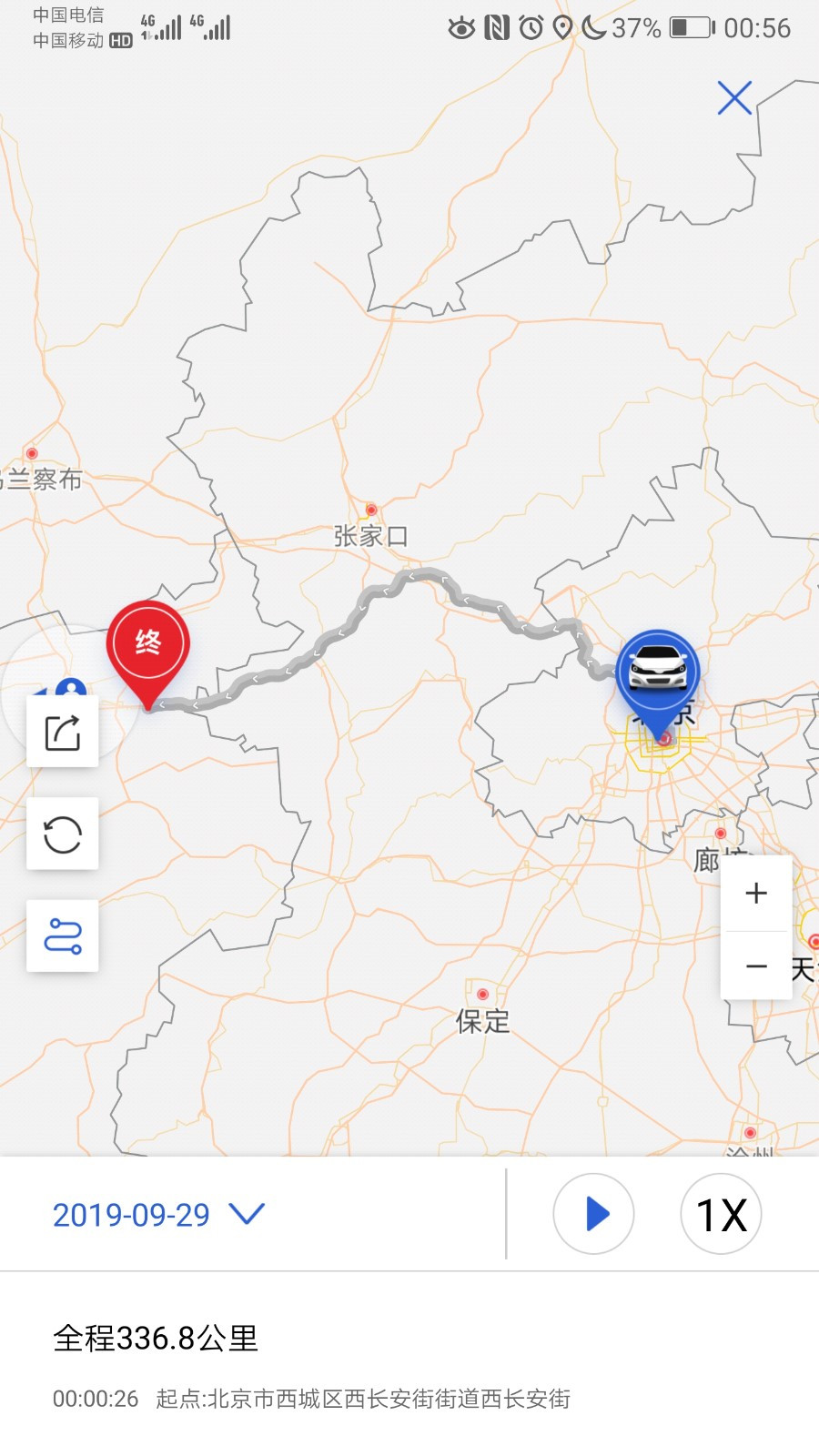Play the trip track replay
This screenshot has width=819, height=1456.
(x=594, y=1214)
